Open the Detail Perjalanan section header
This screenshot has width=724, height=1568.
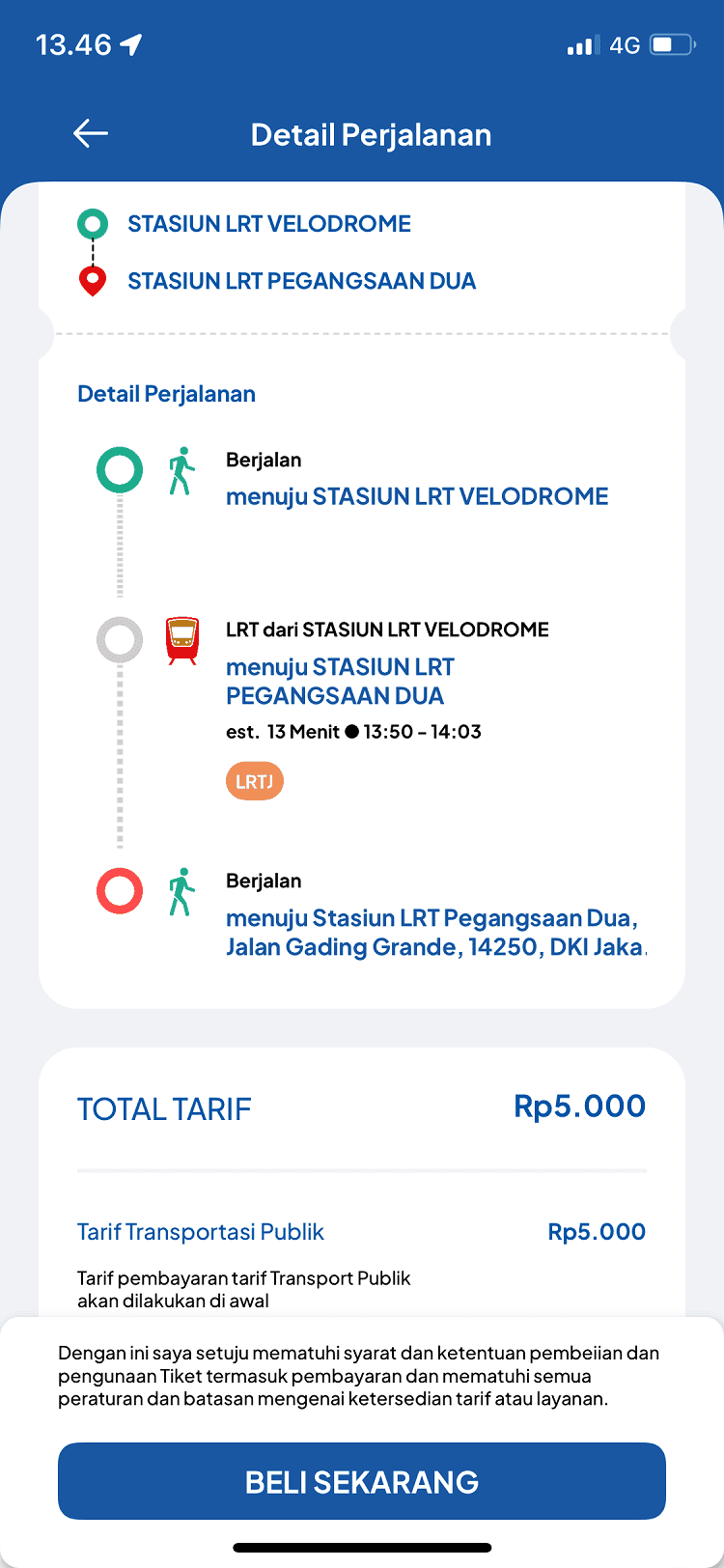click(x=166, y=393)
